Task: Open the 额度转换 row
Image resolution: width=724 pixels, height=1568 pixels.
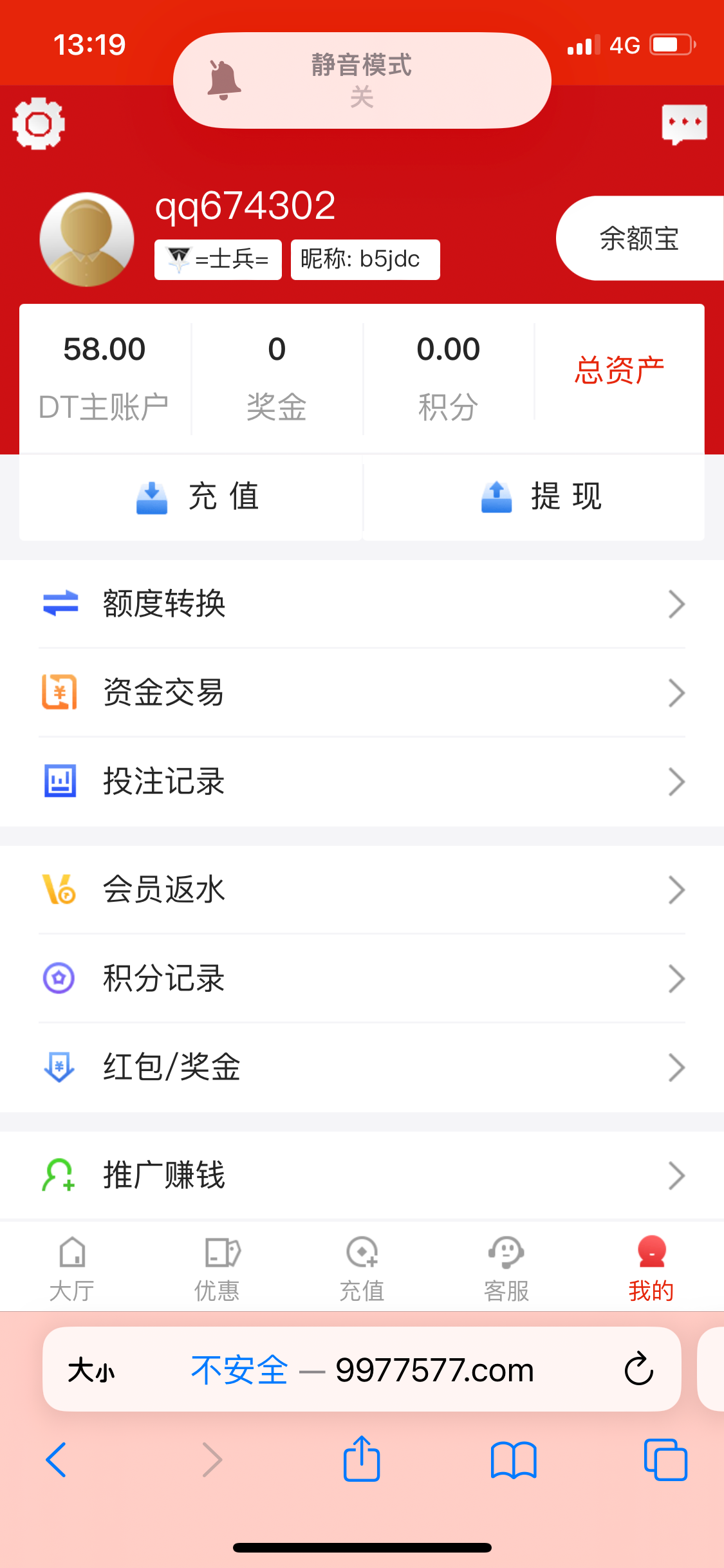Action: click(x=362, y=604)
